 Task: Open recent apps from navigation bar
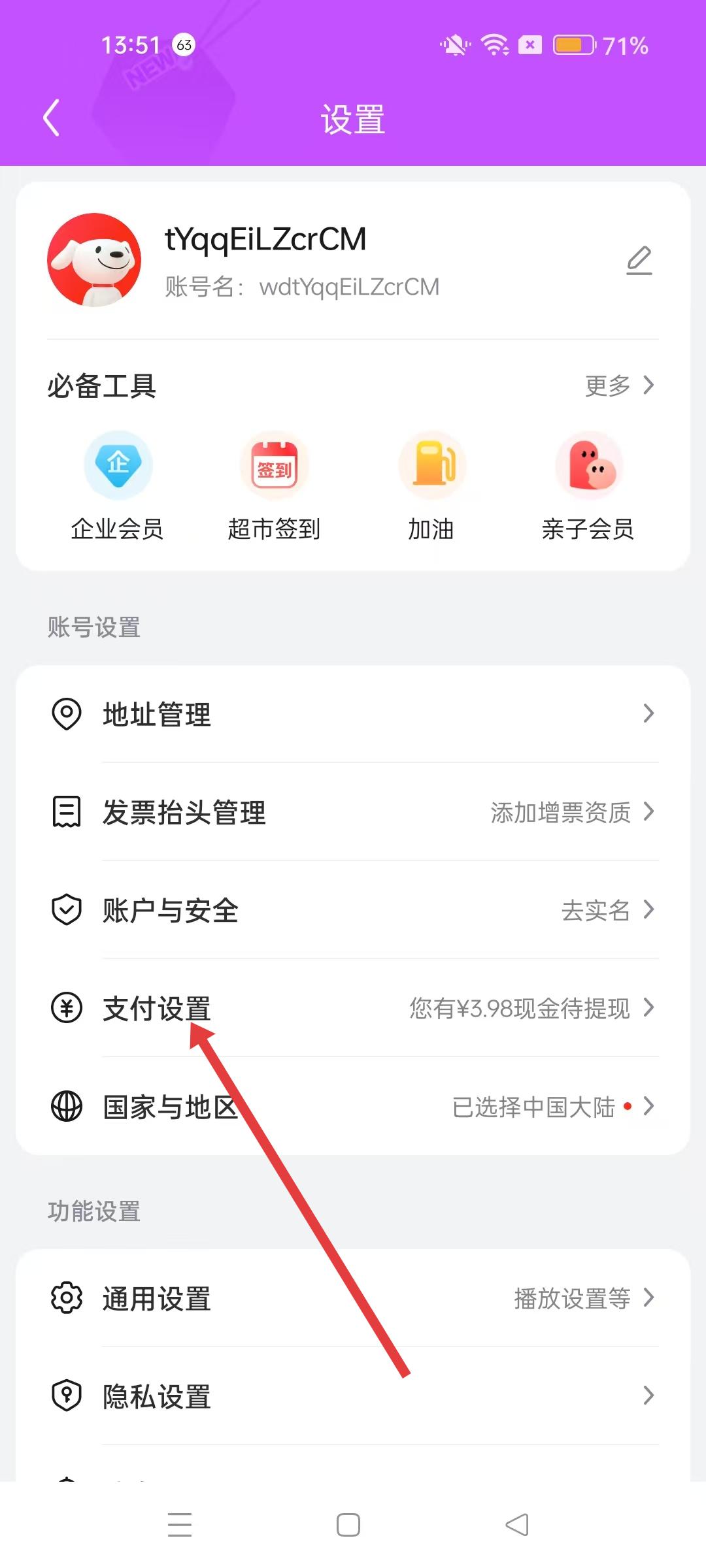179,1525
